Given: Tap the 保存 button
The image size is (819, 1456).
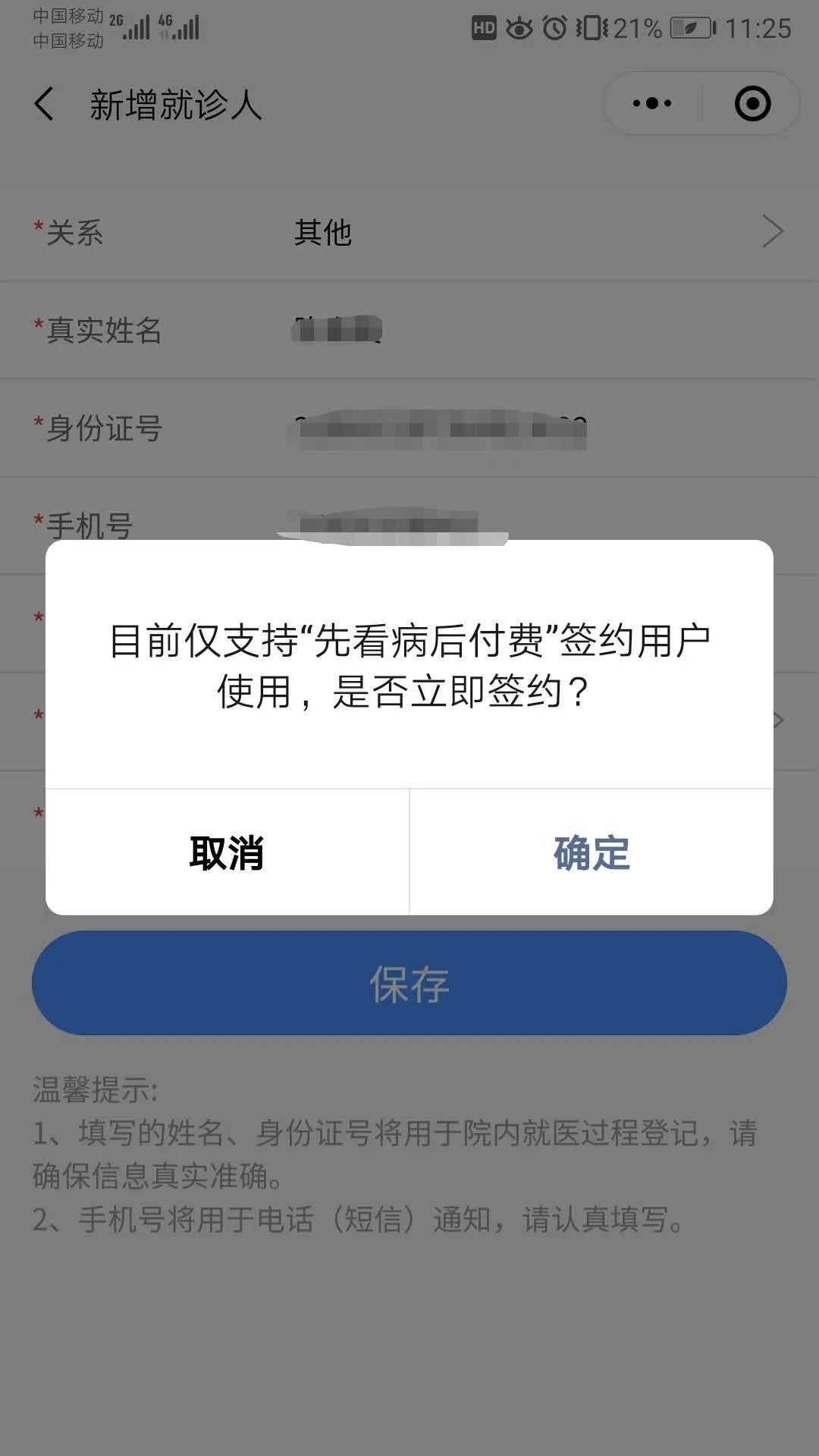Looking at the screenshot, I should click(x=409, y=984).
